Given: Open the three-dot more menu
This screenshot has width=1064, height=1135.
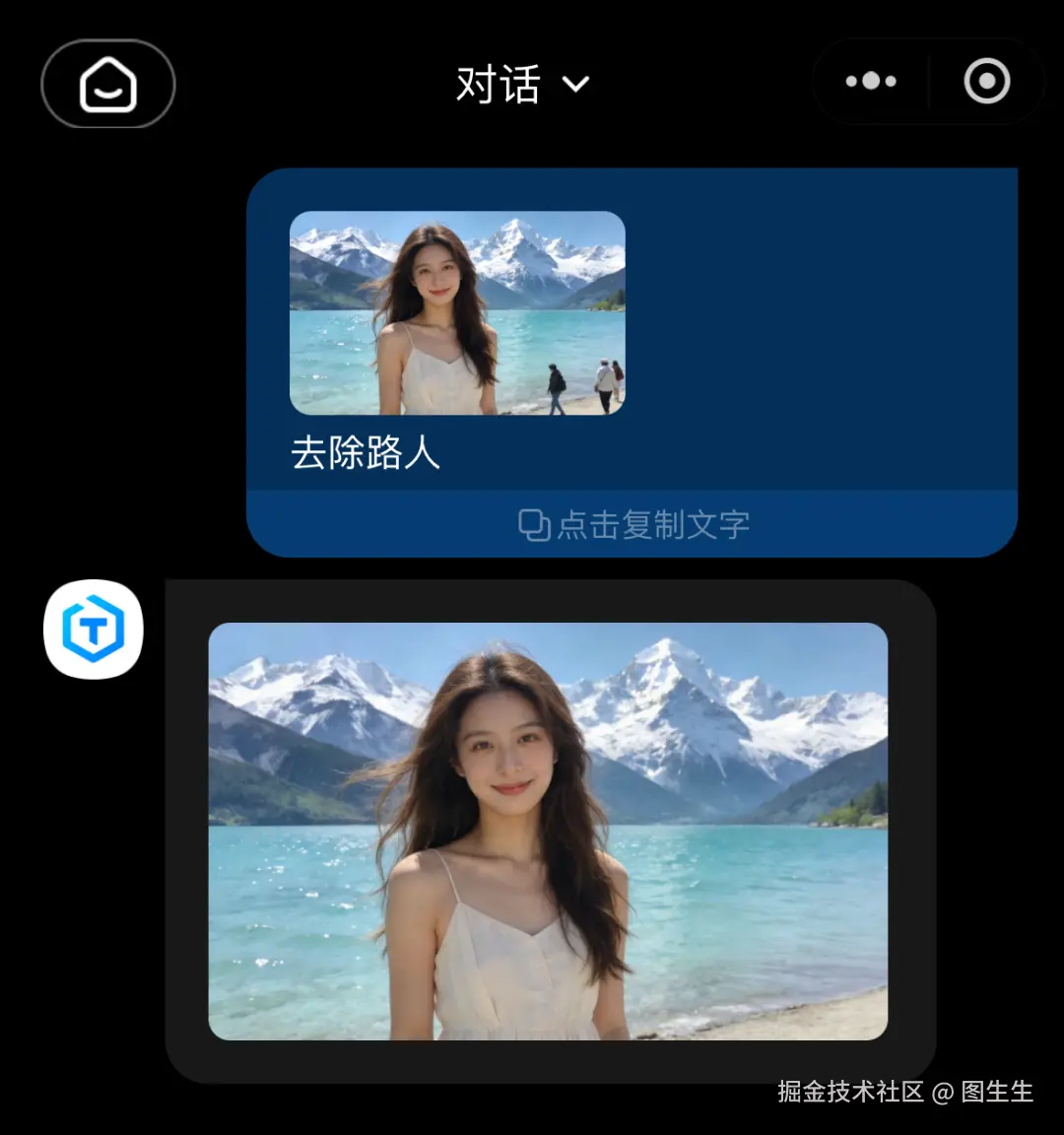Looking at the screenshot, I should coord(871,82).
